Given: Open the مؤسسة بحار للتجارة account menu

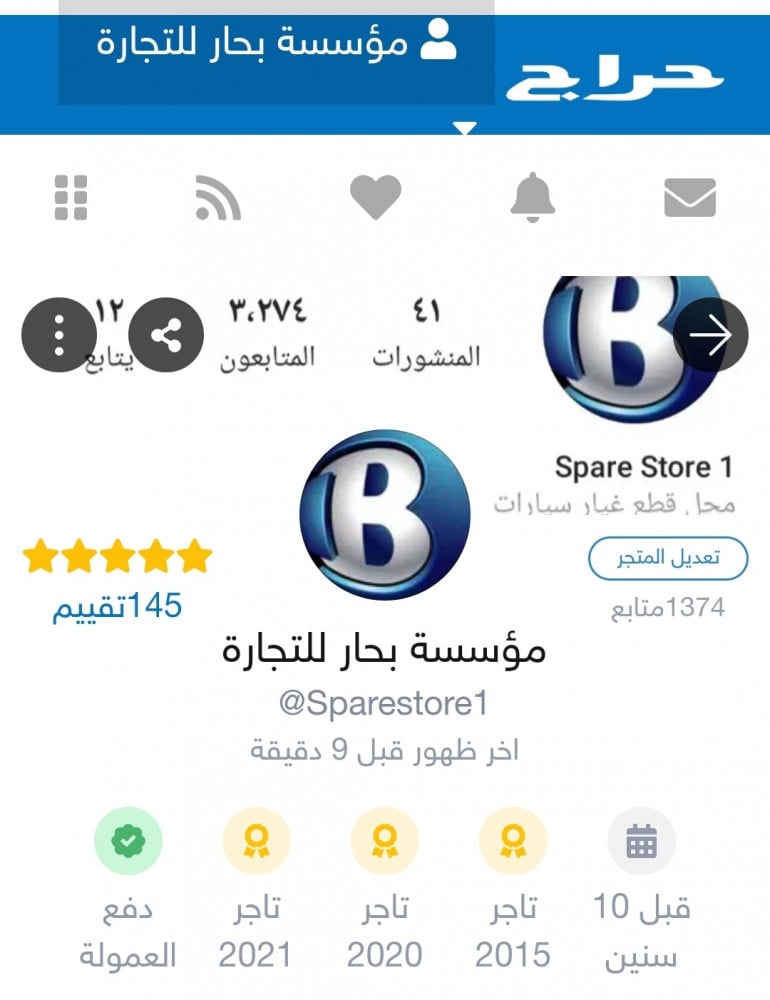Looking at the screenshot, I should 276,45.
